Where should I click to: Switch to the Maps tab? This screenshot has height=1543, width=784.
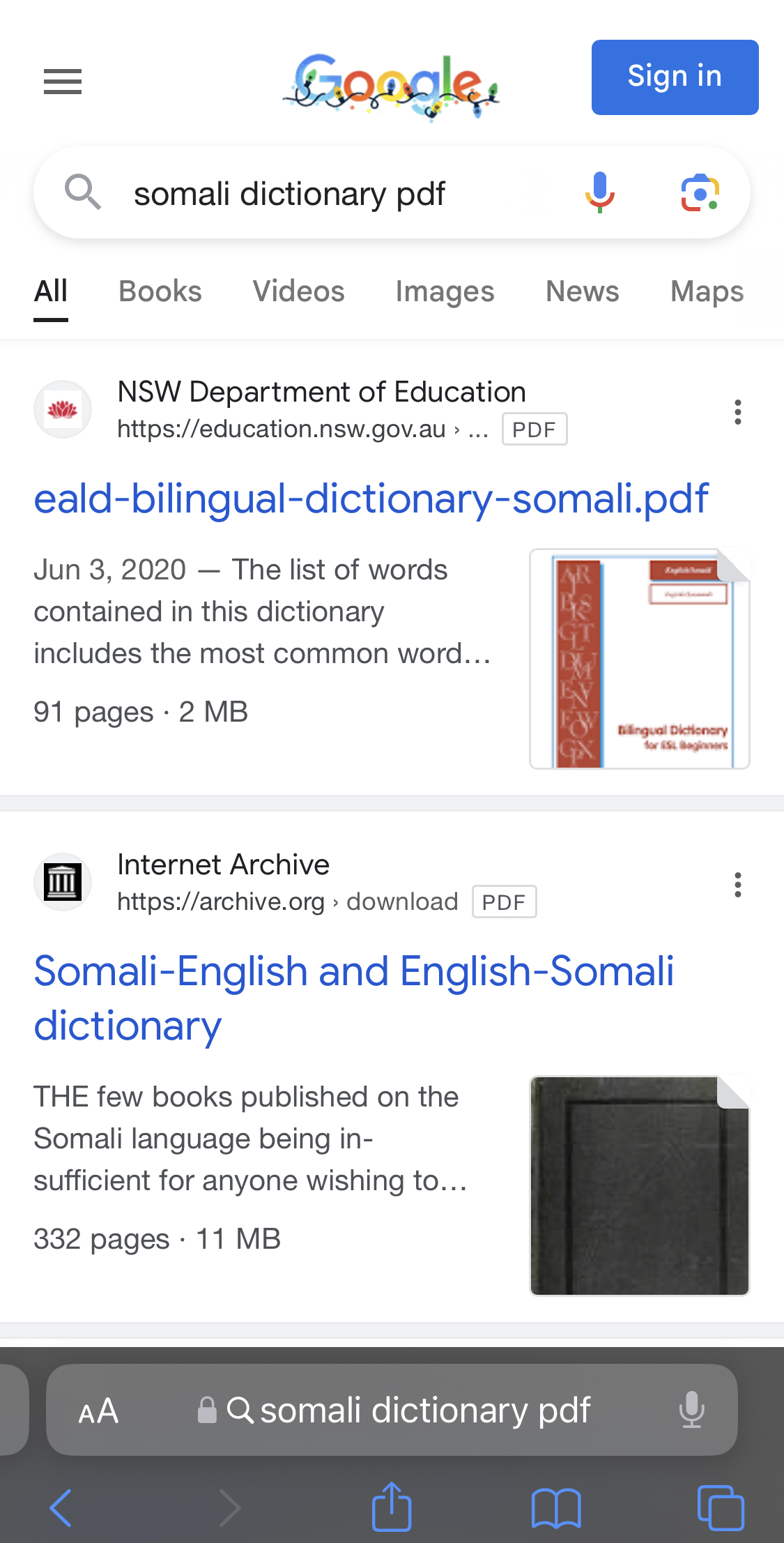coord(706,291)
